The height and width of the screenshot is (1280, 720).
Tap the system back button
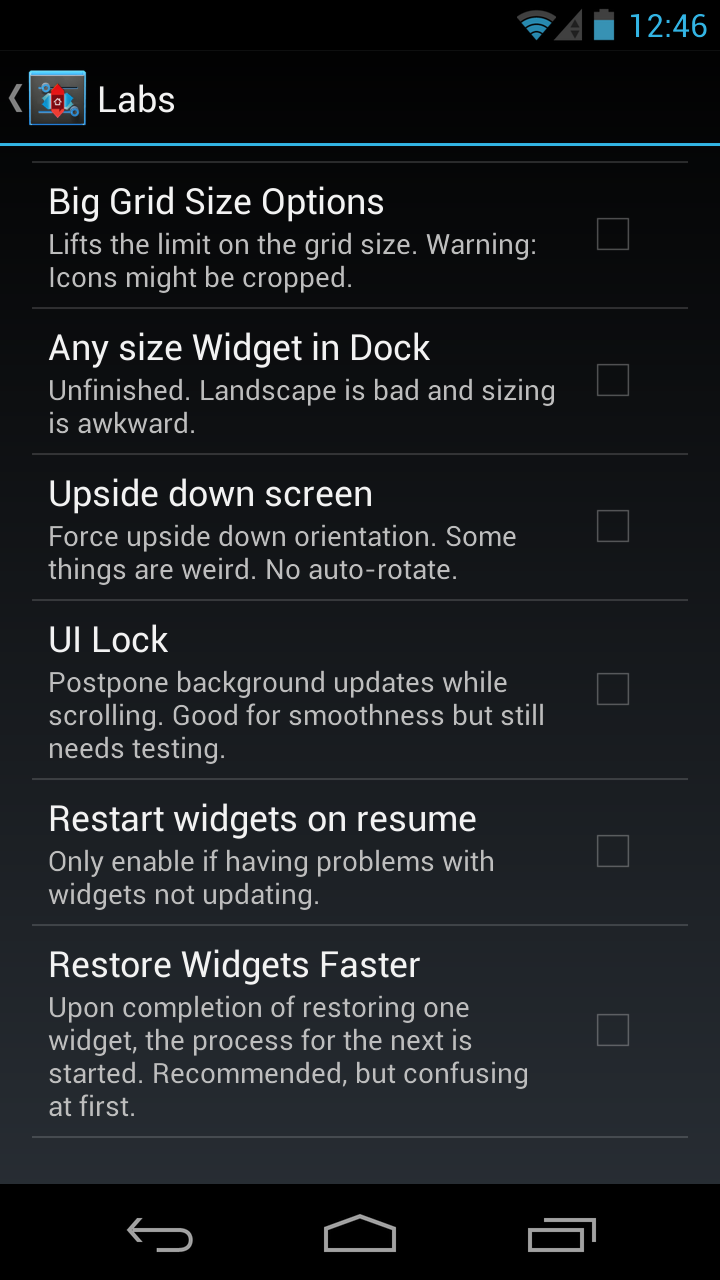[x=160, y=1235]
